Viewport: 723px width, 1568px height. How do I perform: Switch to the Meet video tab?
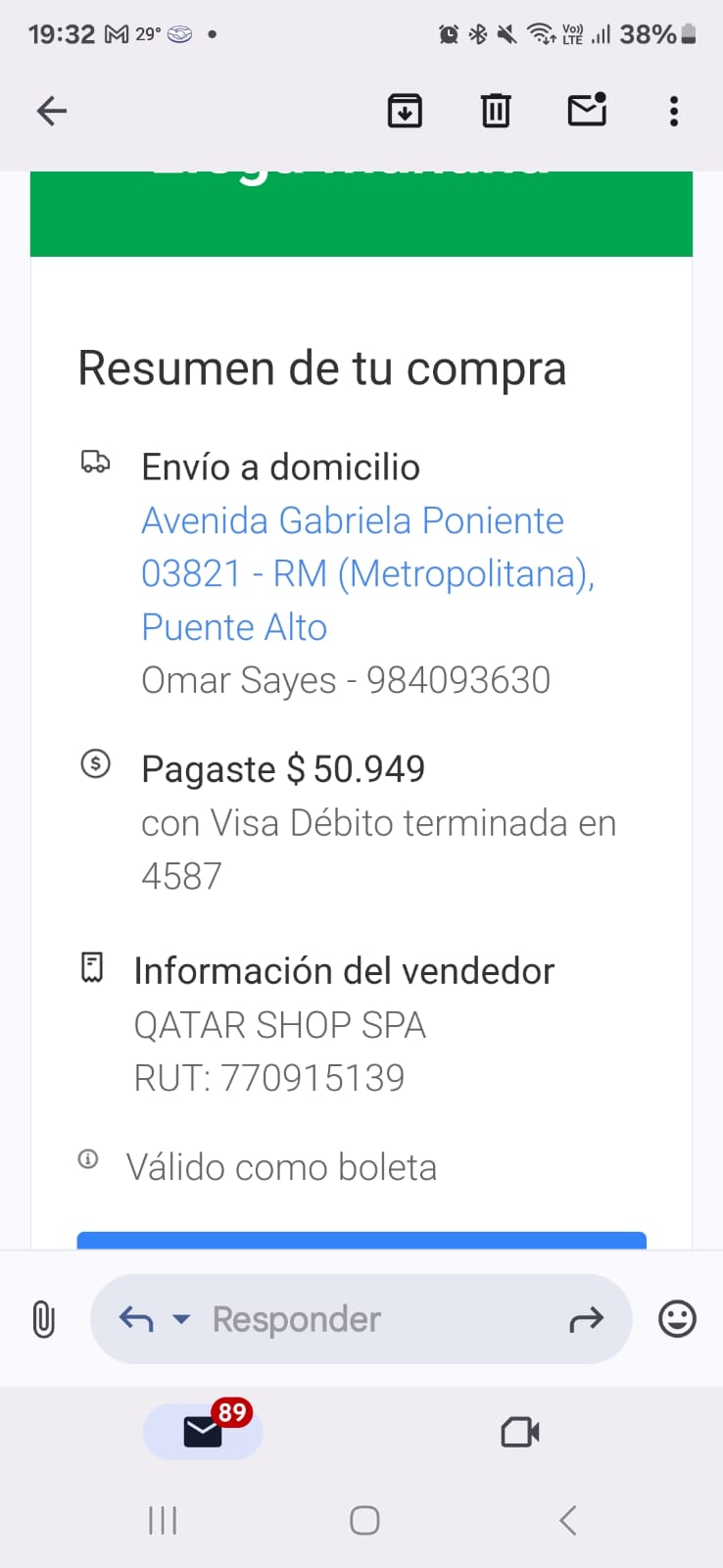[x=519, y=1433]
